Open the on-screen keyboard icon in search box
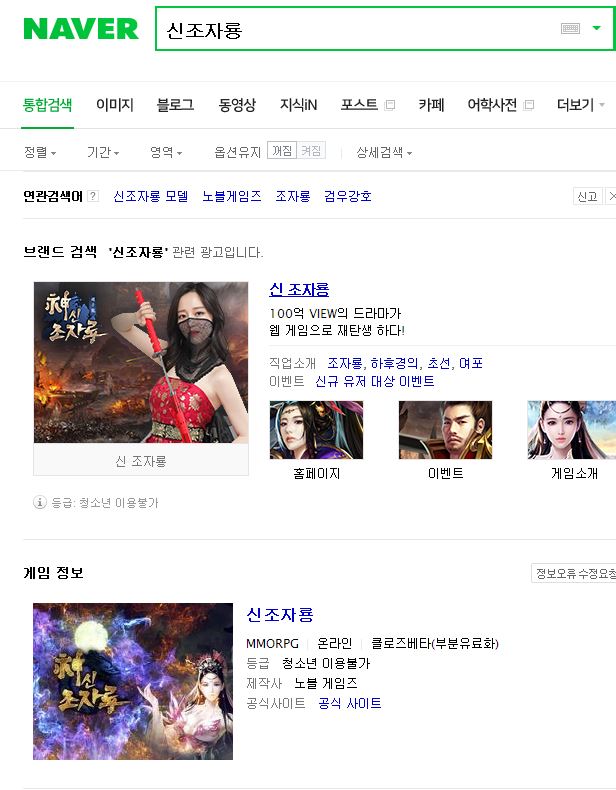Screen dimensions: 616x790 click(570, 29)
